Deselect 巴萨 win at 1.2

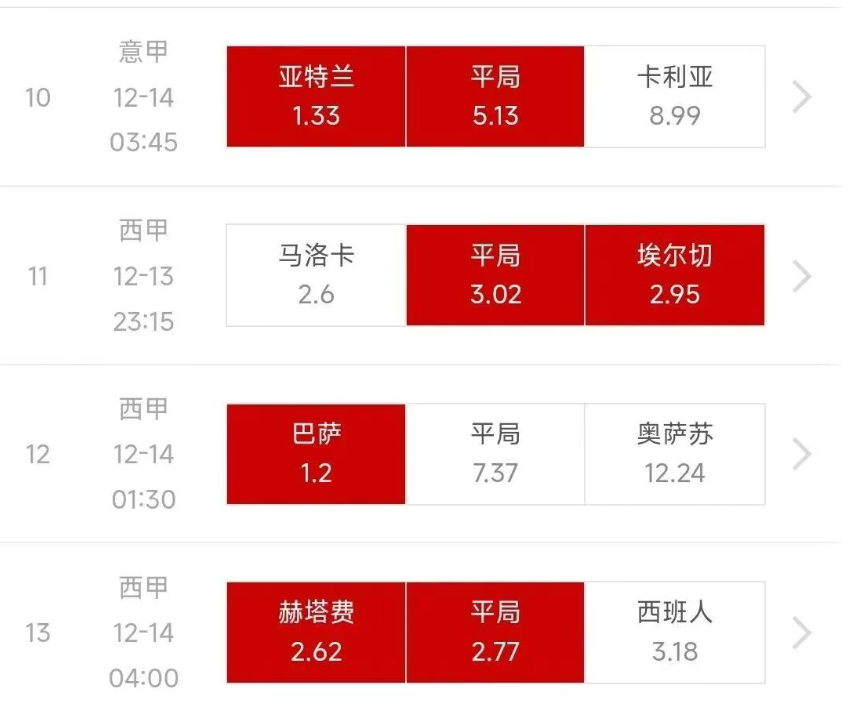pos(316,454)
